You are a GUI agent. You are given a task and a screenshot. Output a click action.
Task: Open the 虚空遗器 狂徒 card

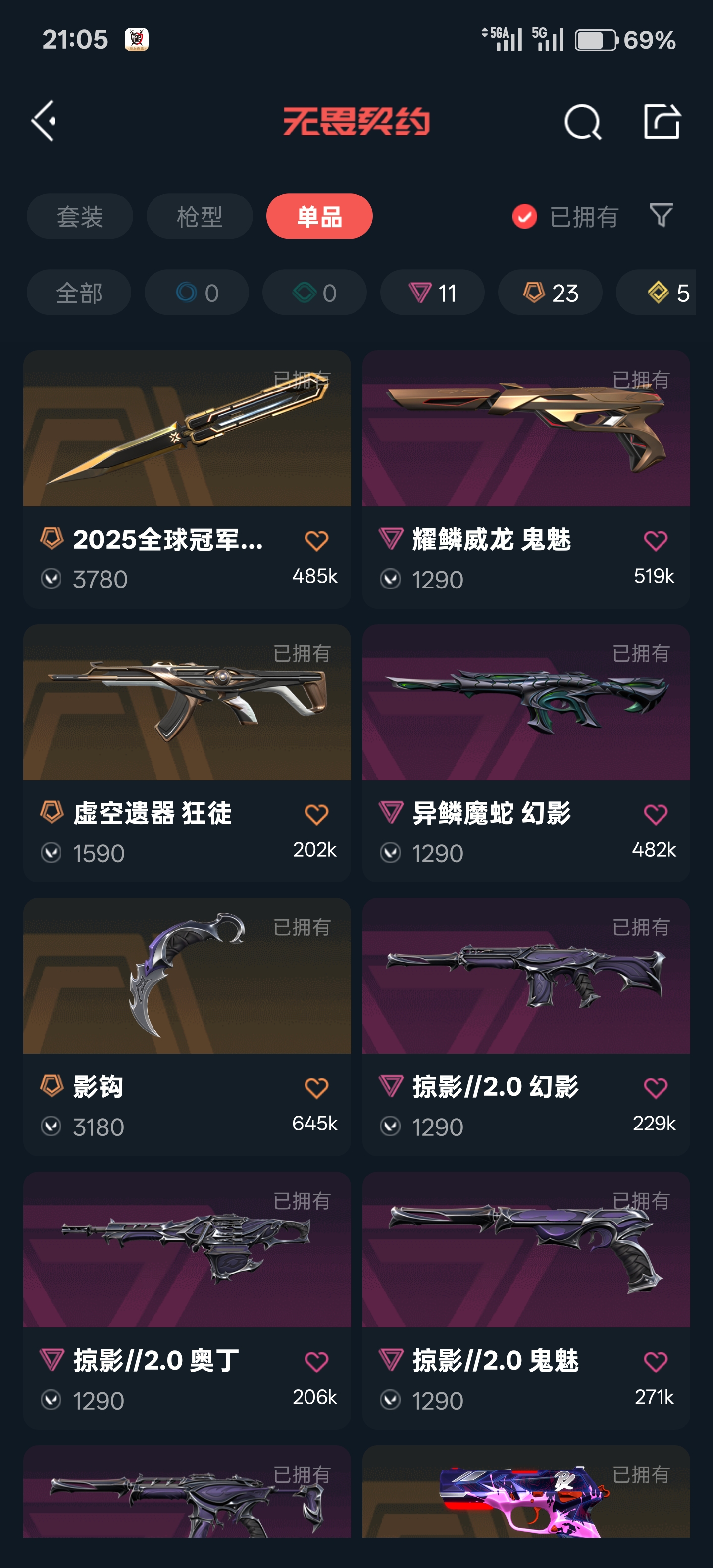pyautogui.click(x=187, y=753)
